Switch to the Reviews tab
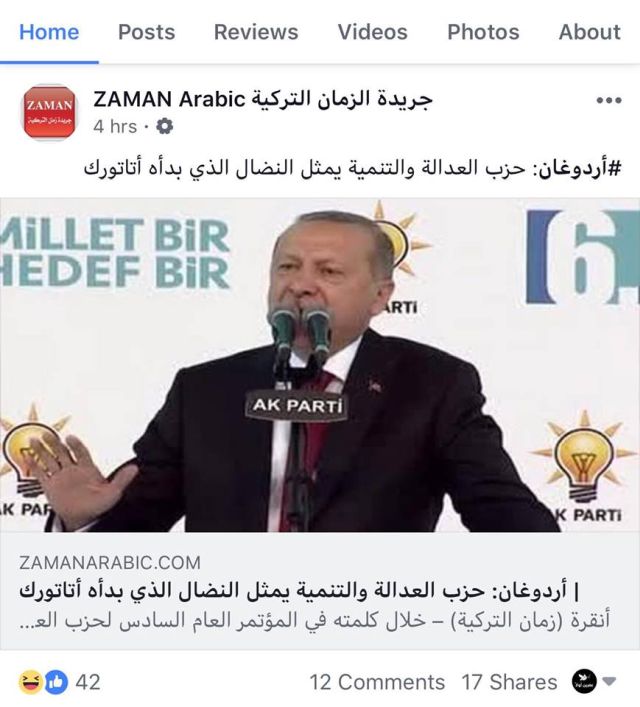The image size is (640, 707). 255,32
